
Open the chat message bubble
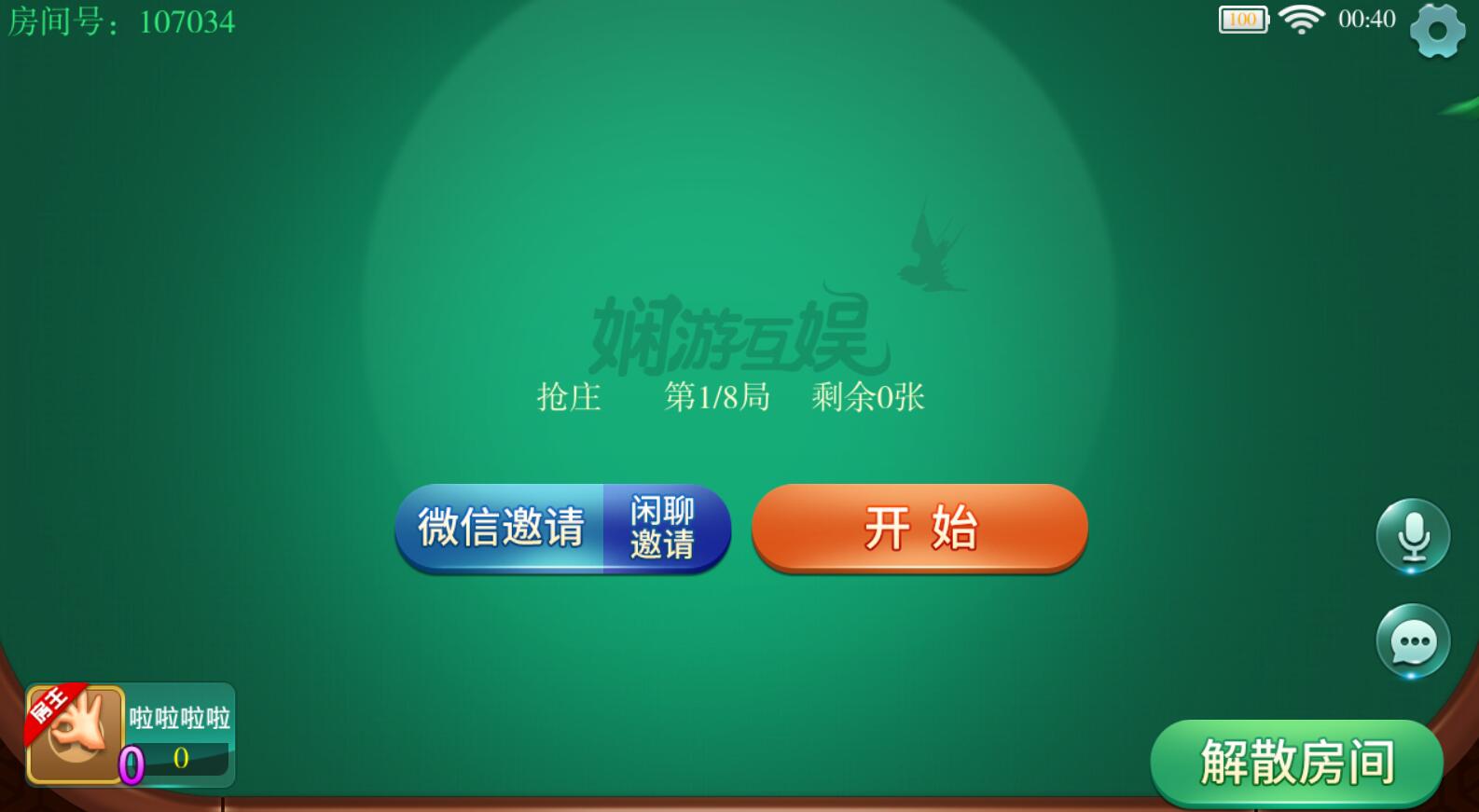click(x=1413, y=641)
